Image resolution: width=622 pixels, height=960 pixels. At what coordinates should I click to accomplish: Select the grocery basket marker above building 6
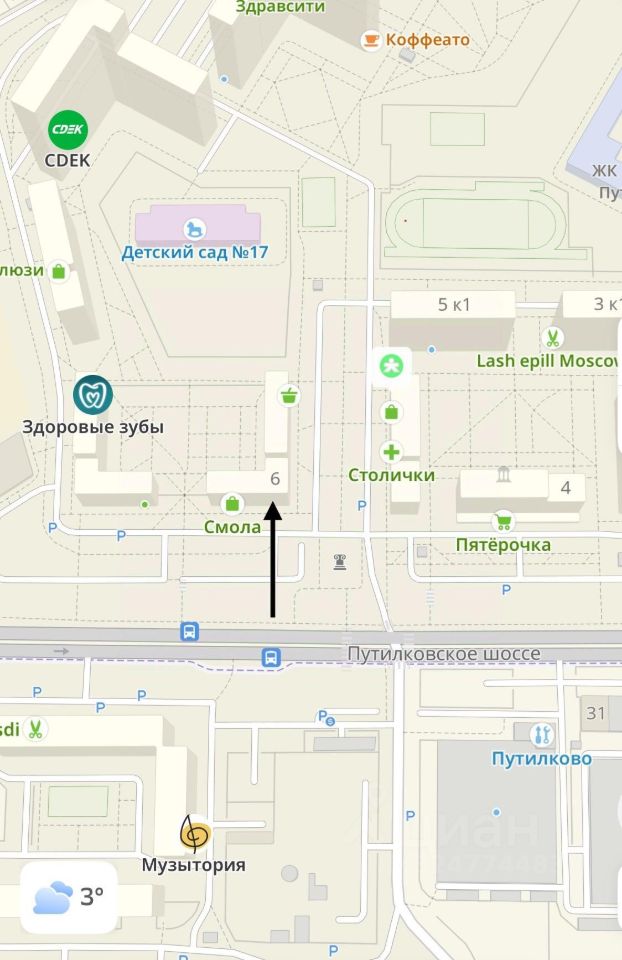(x=290, y=395)
